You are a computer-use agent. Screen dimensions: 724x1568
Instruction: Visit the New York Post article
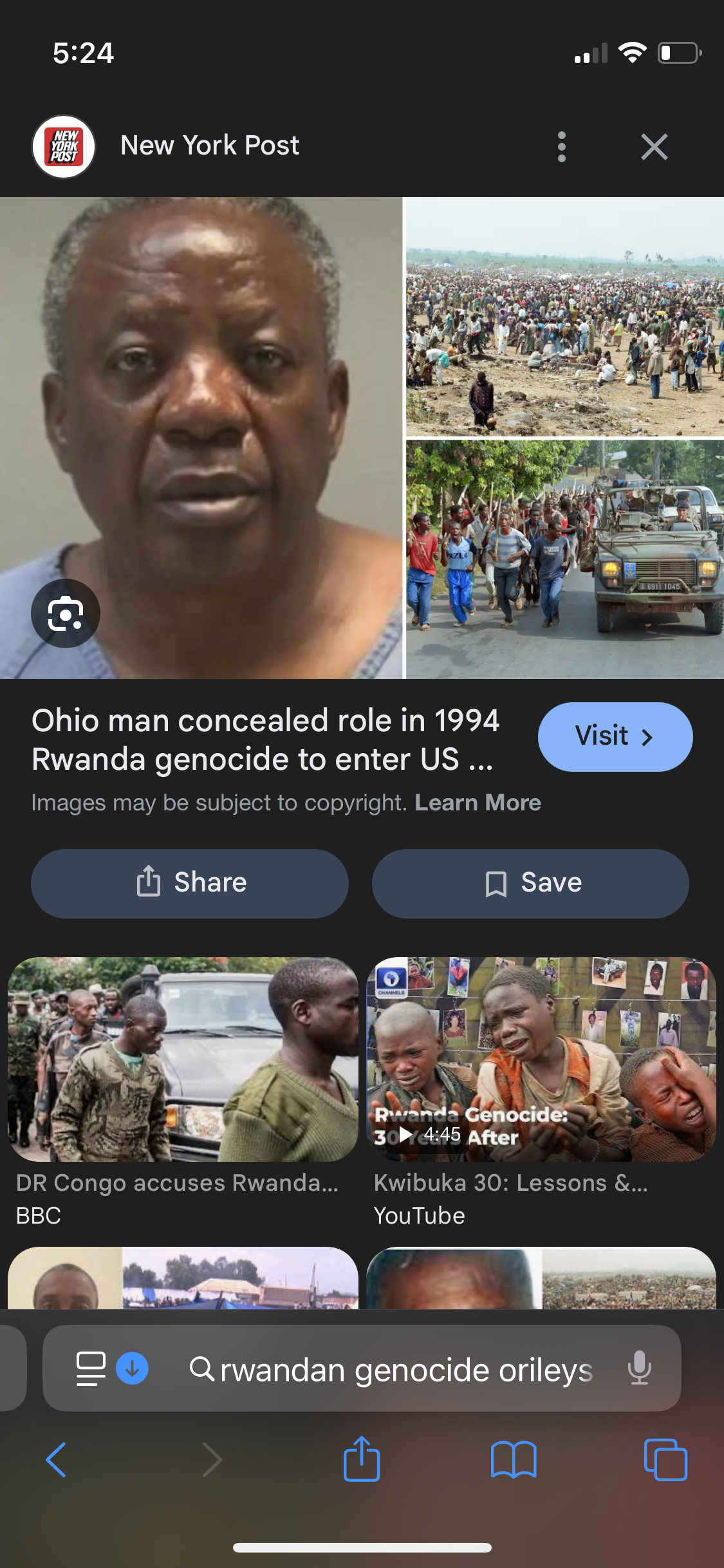[615, 736]
